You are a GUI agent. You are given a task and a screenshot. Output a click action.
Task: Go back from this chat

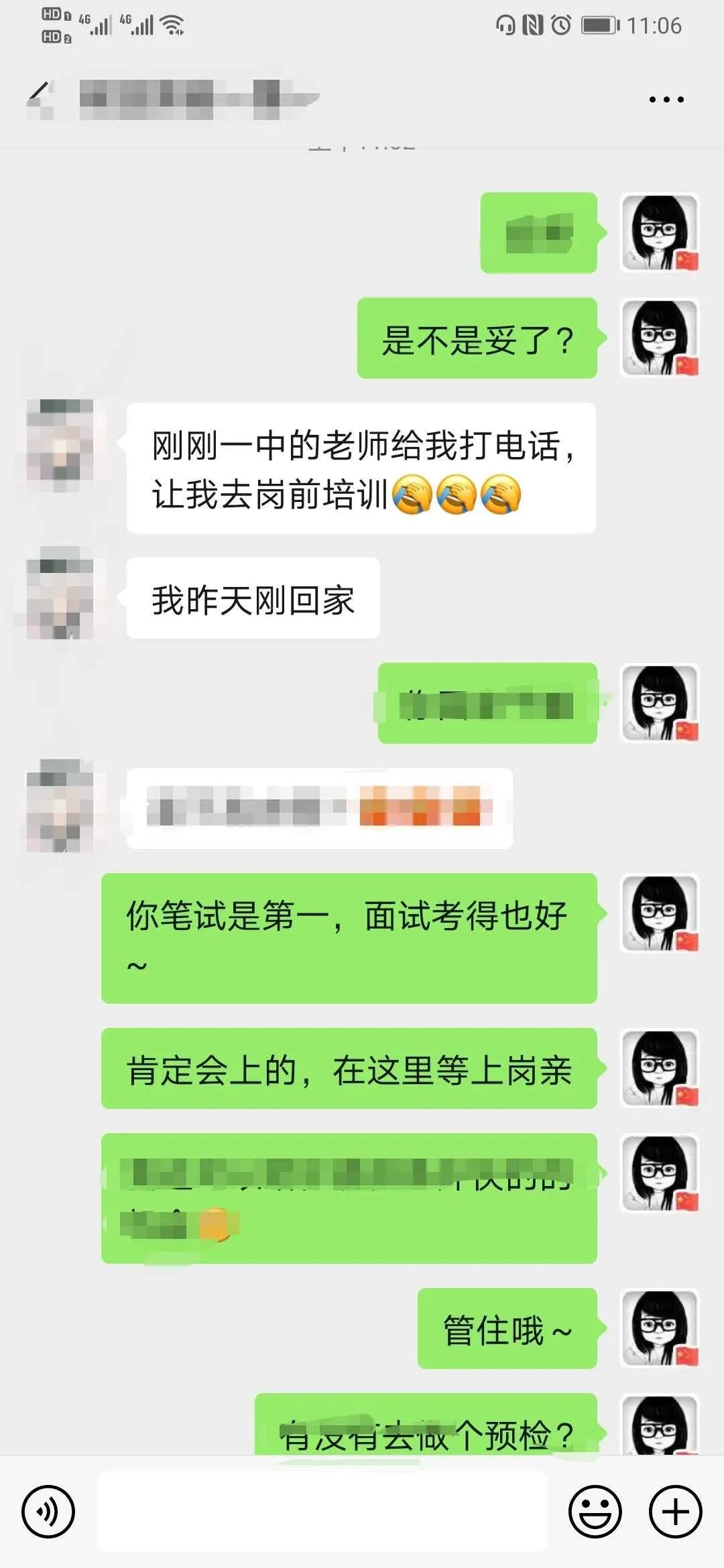(x=39, y=98)
